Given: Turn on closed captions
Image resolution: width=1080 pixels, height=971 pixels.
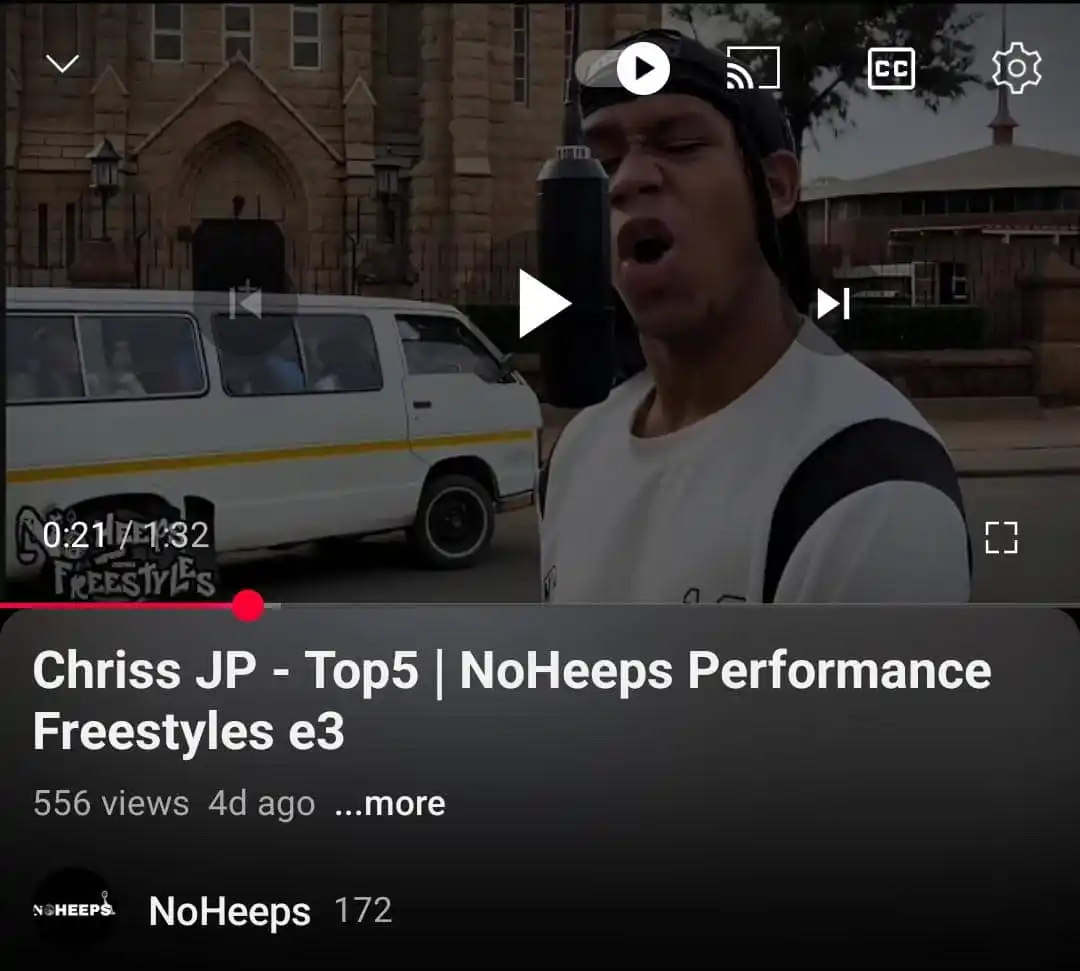Looking at the screenshot, I should coord(890,69).
